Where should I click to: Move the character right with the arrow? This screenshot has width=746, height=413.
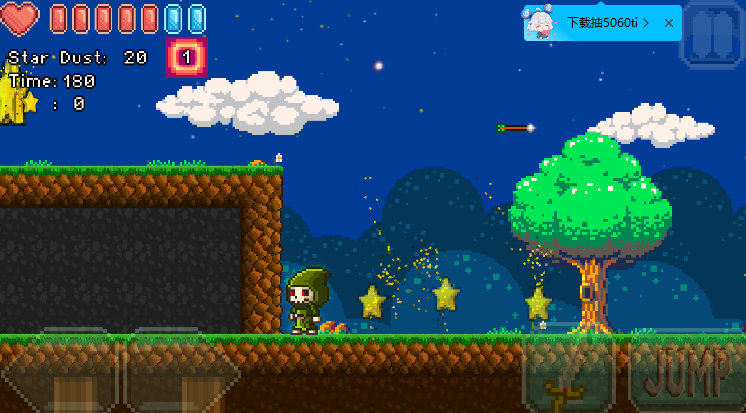point(182,375)
